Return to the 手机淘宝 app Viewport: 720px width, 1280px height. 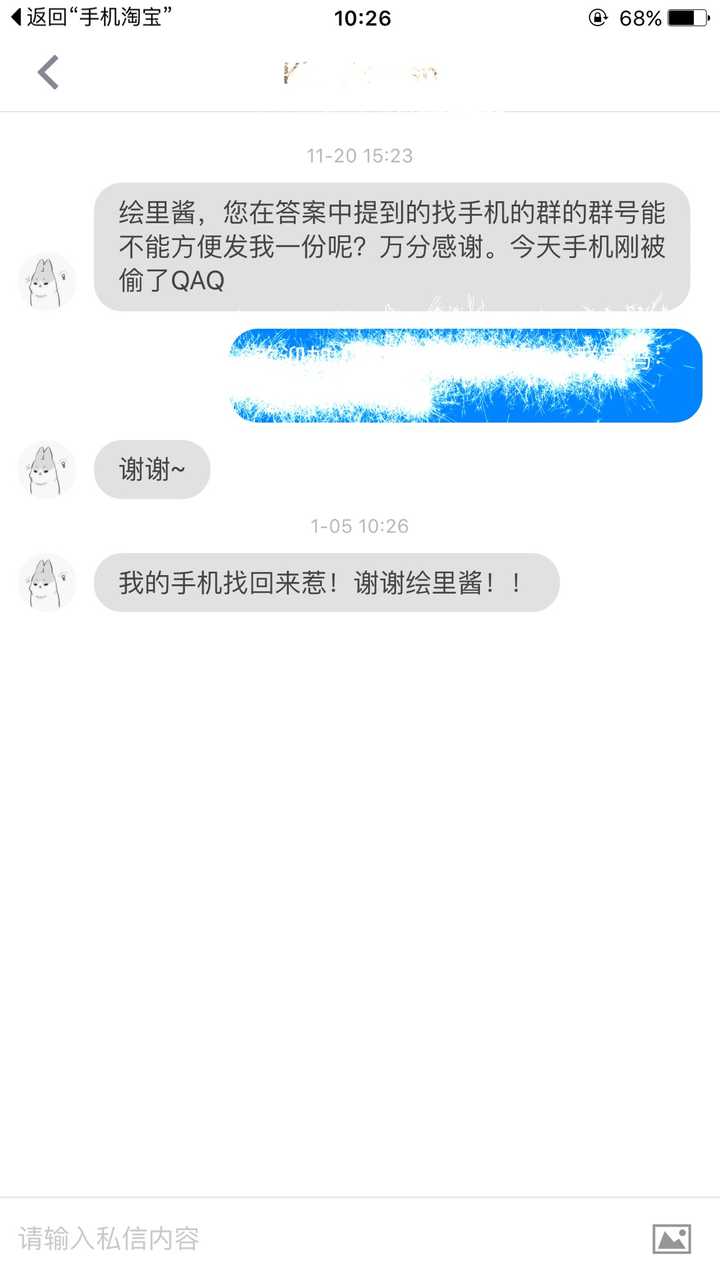[x=88, y=18]
